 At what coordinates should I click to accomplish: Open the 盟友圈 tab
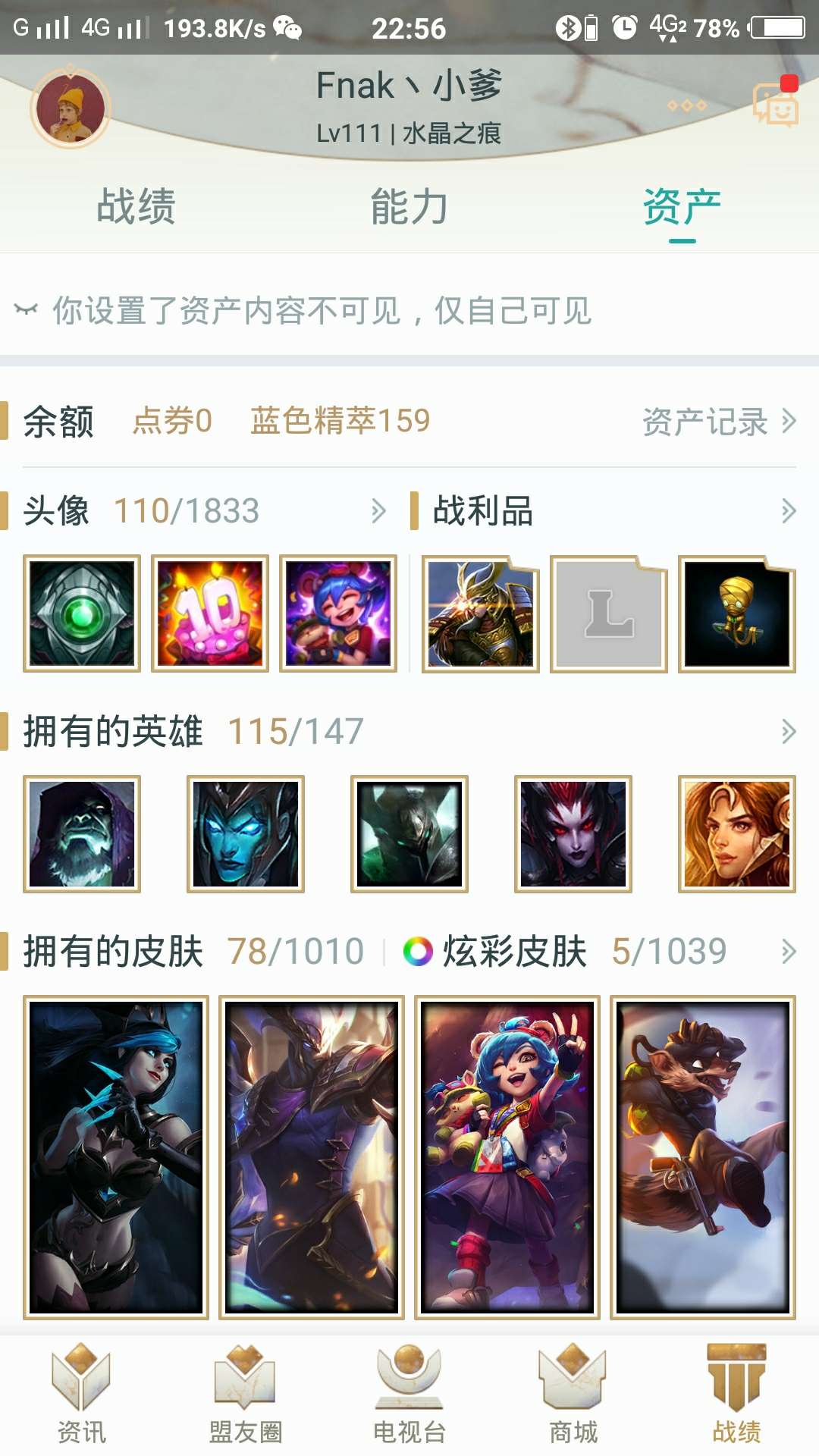(x=246, y=1394)
